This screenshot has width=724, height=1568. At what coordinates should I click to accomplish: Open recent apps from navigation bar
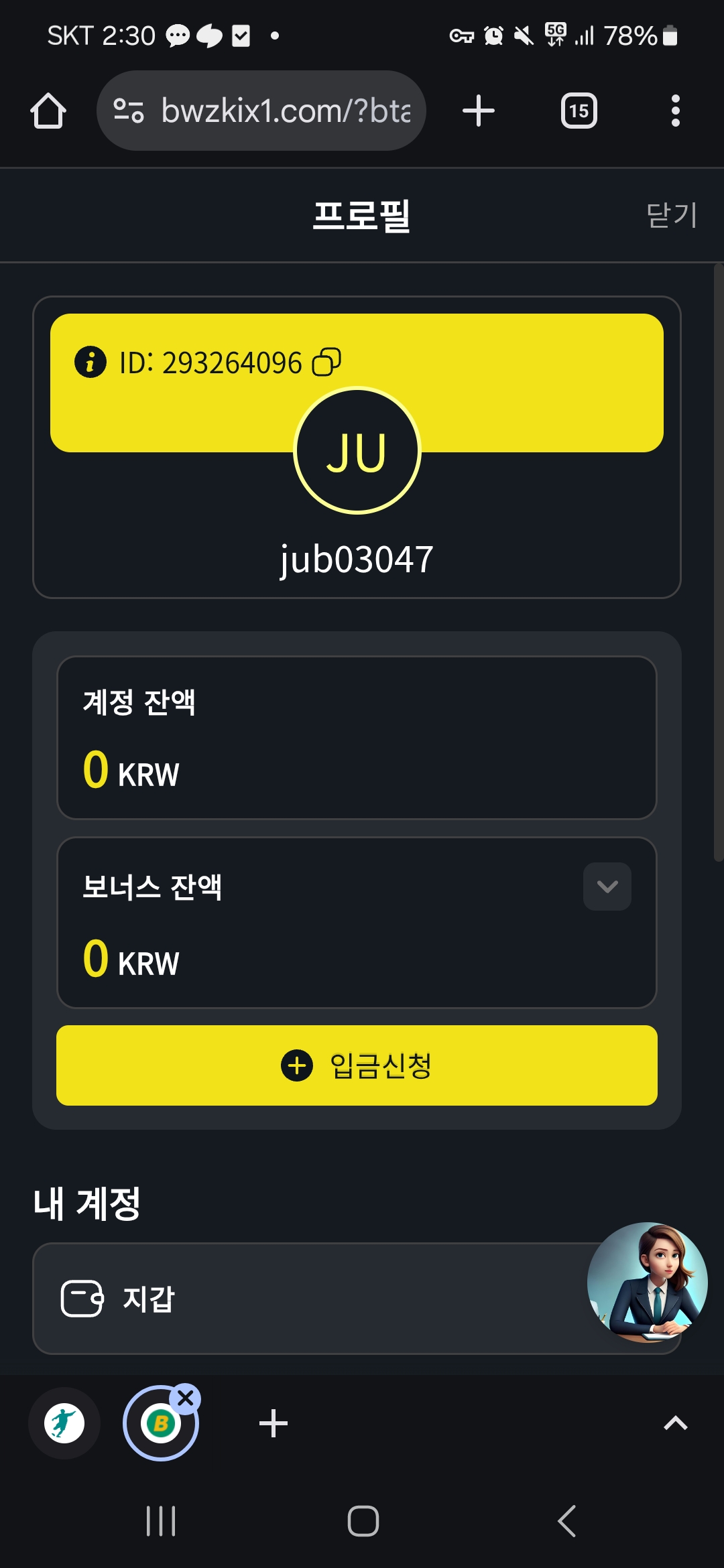[161, 1521]
